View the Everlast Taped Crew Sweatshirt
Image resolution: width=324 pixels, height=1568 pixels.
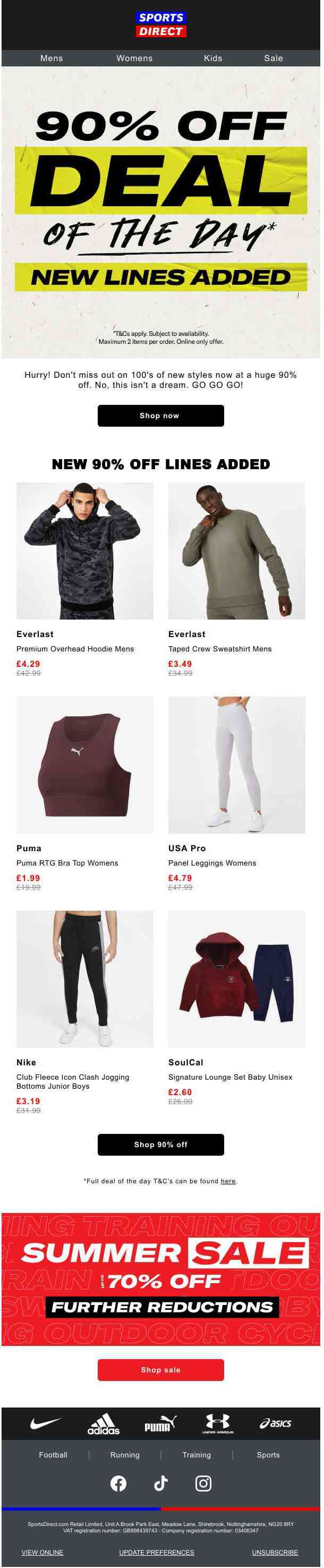pyautogui.click(x=236, y=551)
